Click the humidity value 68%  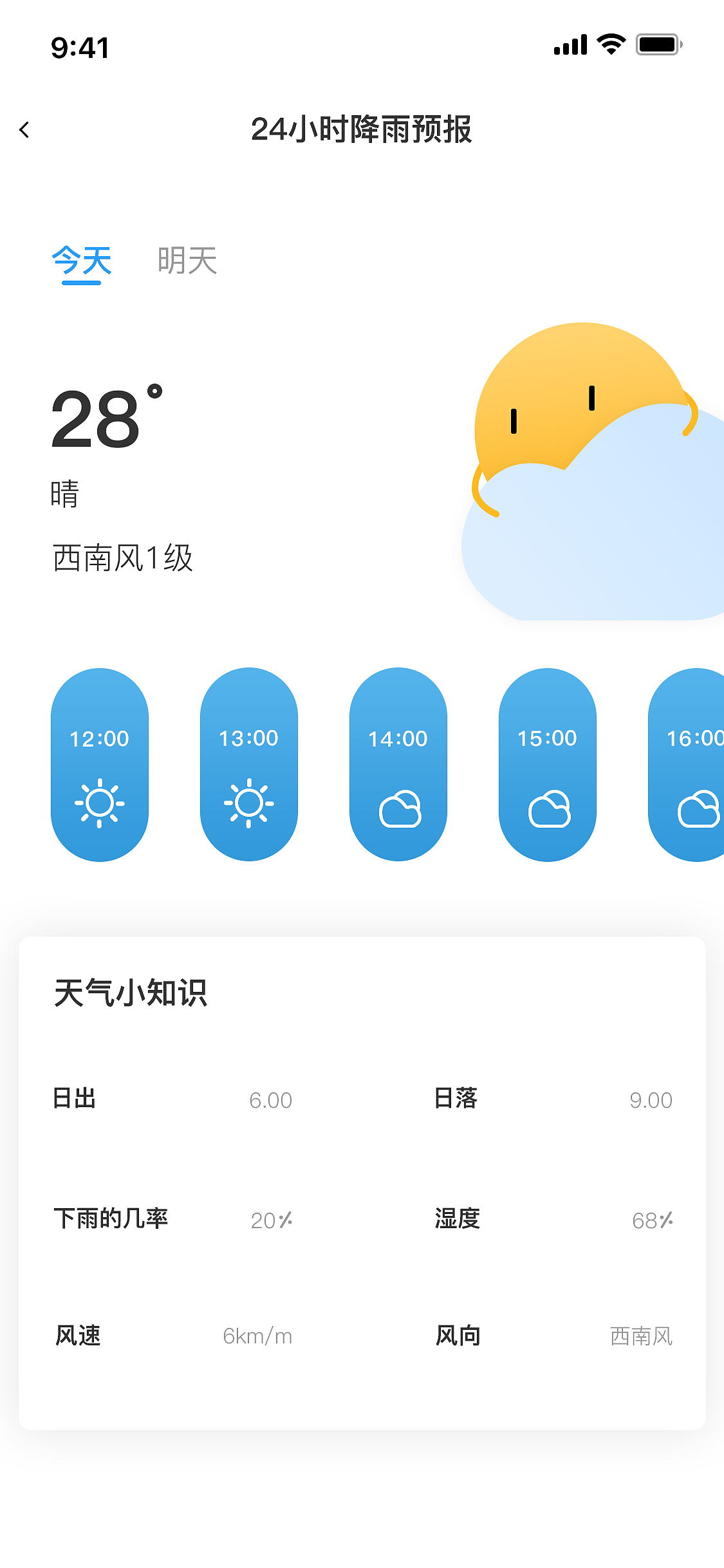coord(653,1220)
